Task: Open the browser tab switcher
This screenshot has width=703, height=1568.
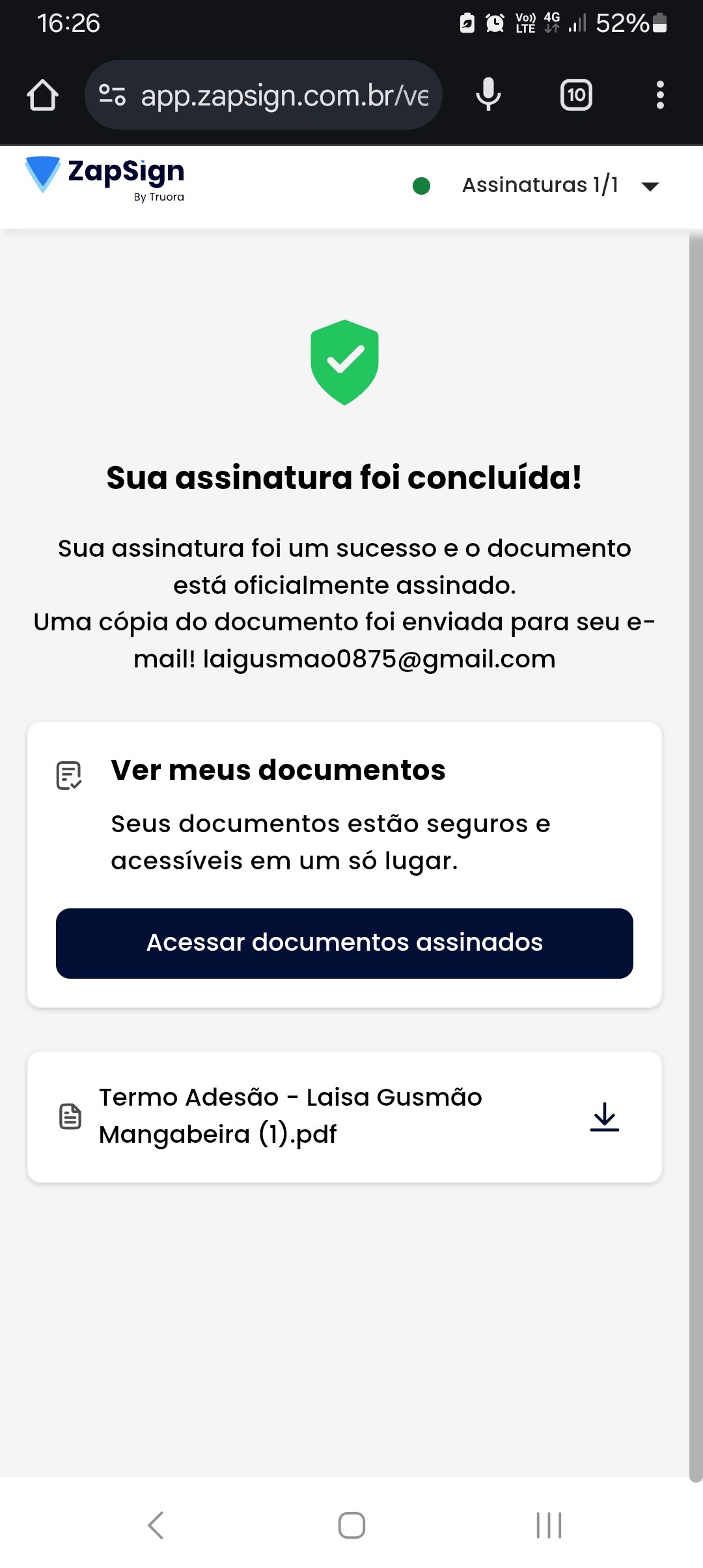Action: pos(576,95)
